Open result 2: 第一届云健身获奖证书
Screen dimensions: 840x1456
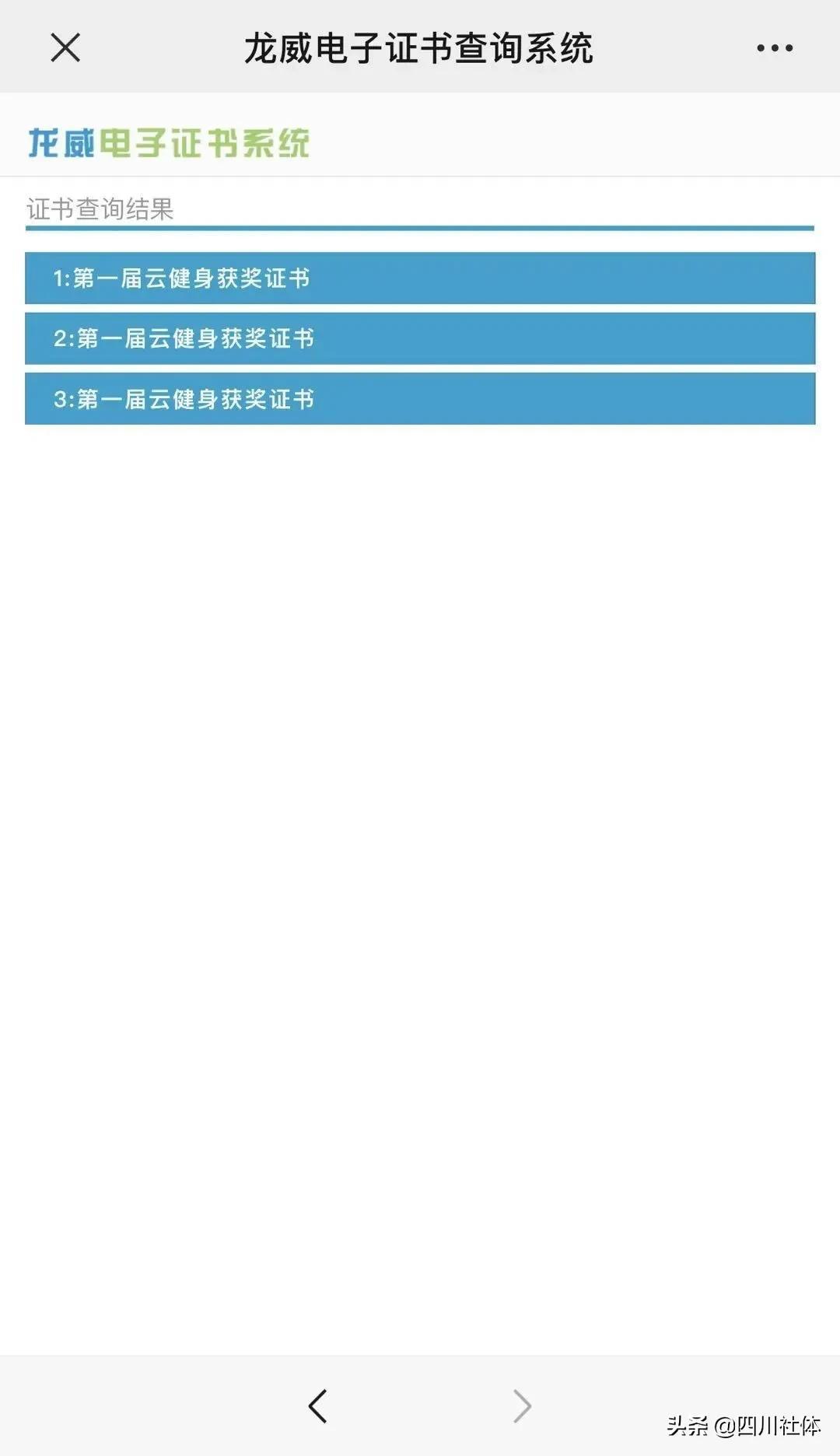pos(420,338)
